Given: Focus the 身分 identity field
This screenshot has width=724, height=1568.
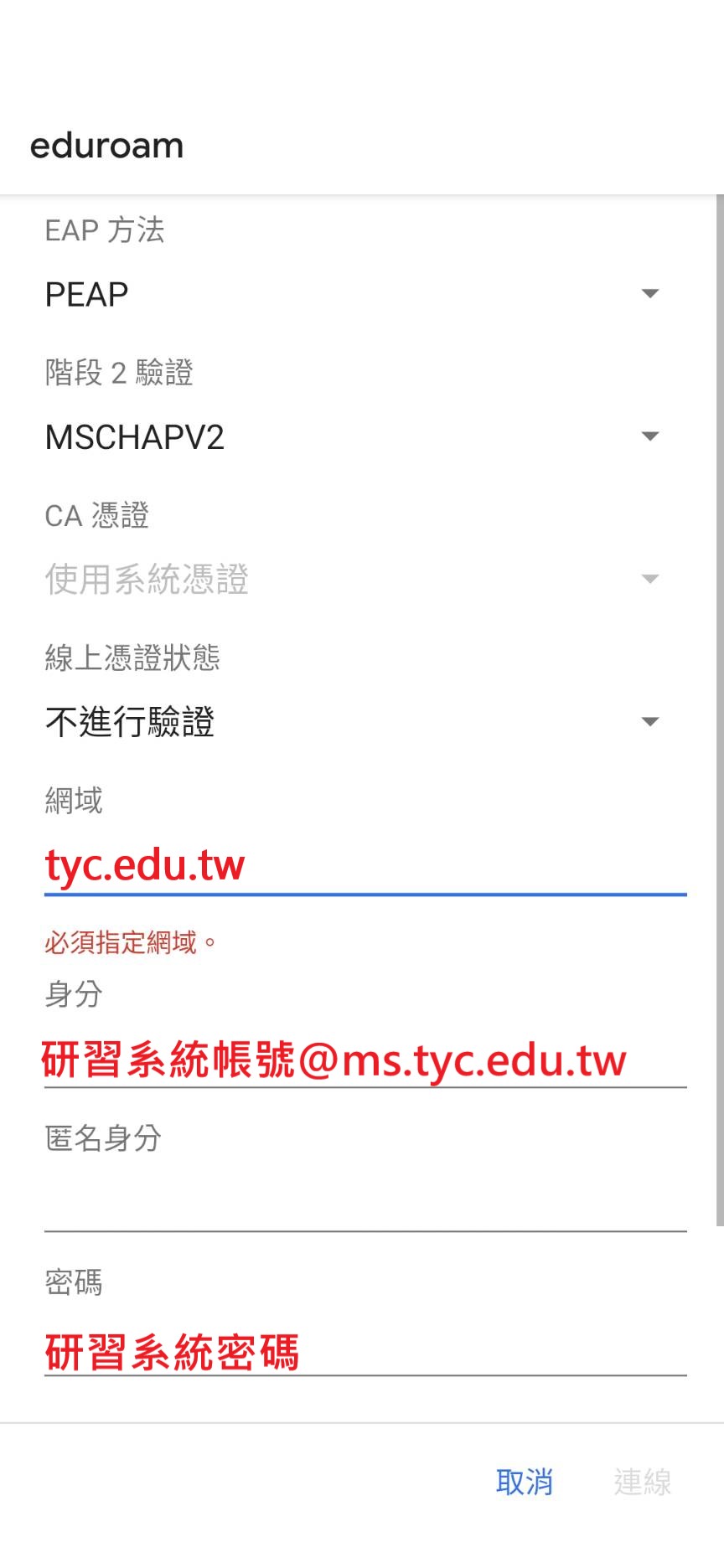Looking at the screenshot, I should tap(365, 1060).
